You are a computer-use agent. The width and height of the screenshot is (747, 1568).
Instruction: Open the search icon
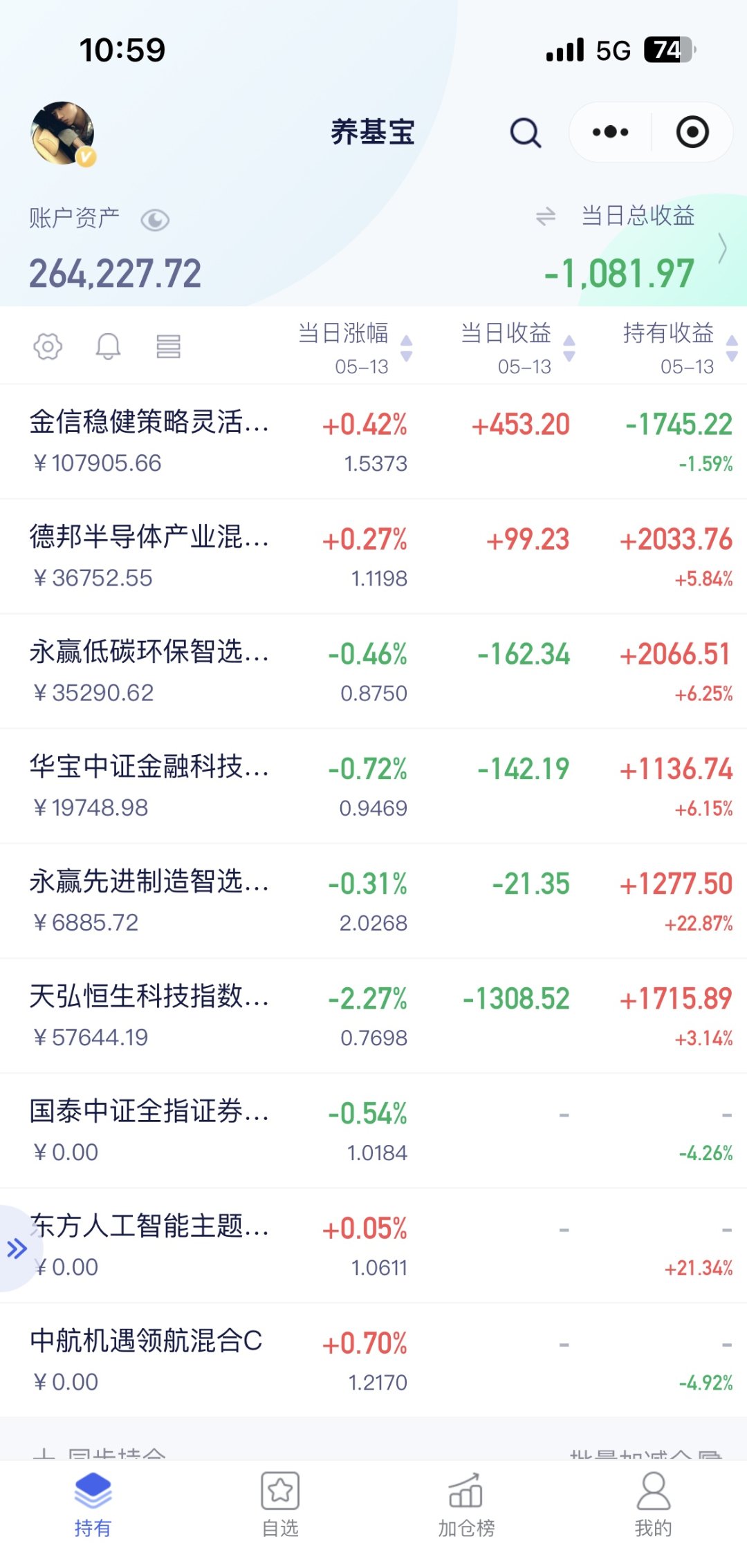tap(524, 133)
